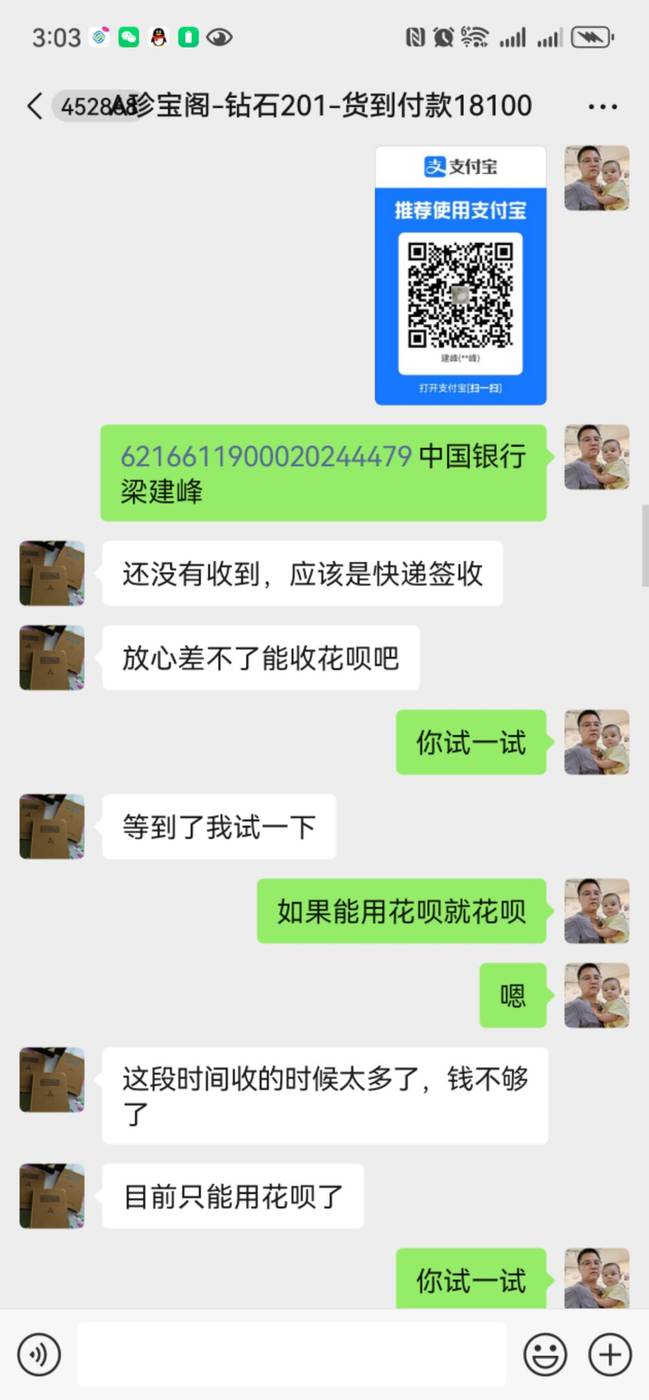Open sender avatar beside 嗯 message
This screenshot has height=1400, width=649.
596,995
